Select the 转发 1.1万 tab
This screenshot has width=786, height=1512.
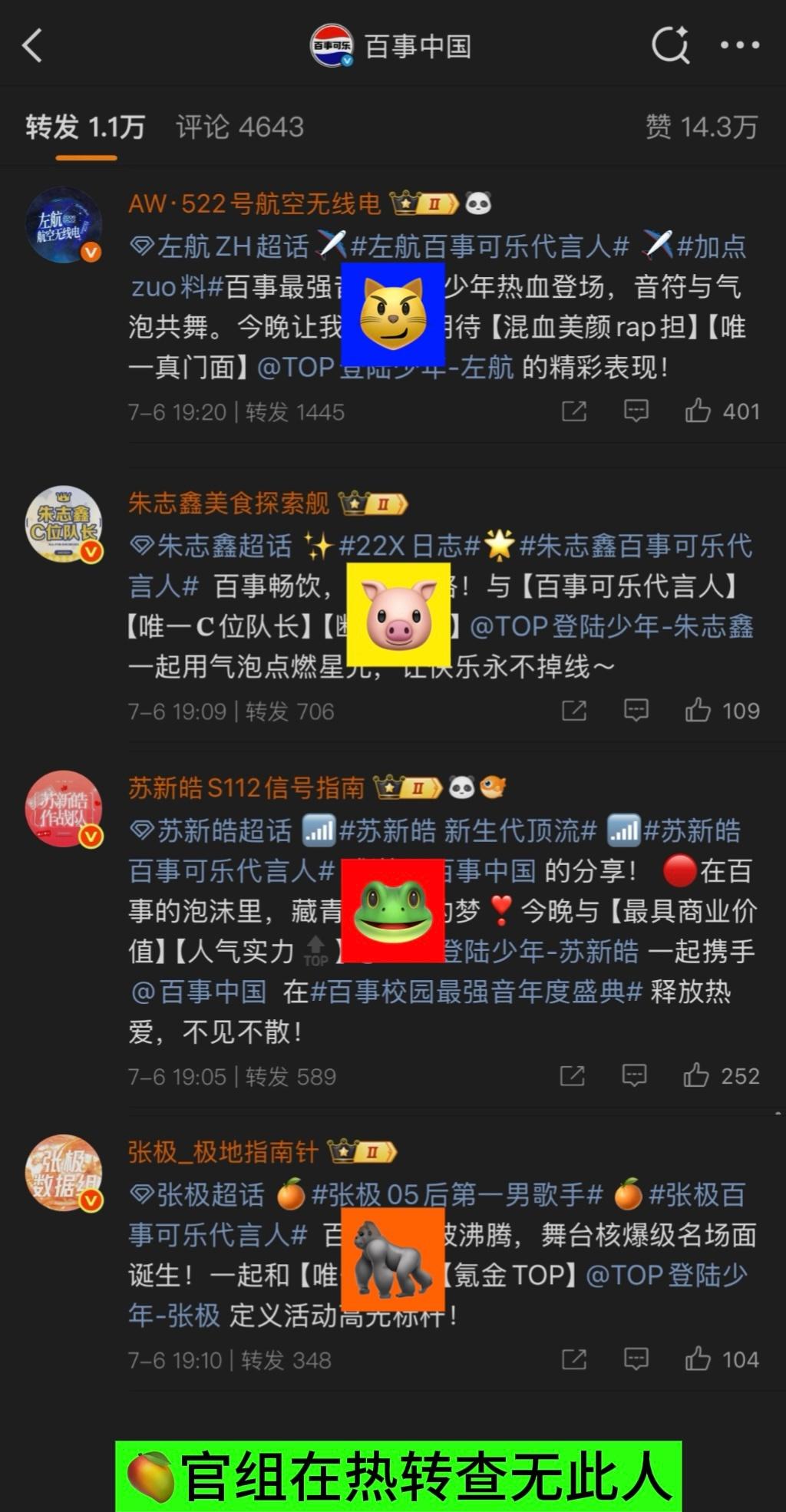point(85,127)
